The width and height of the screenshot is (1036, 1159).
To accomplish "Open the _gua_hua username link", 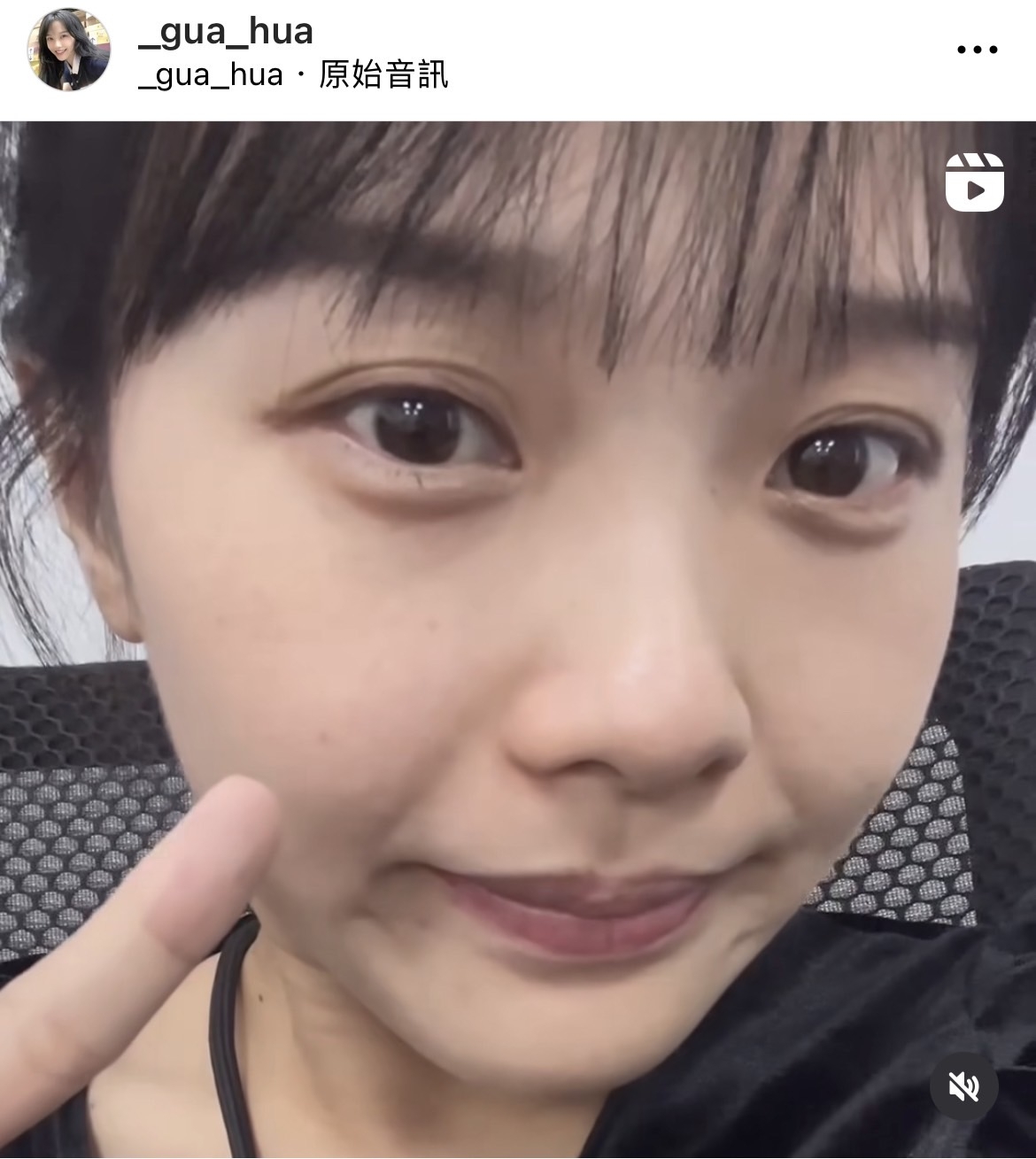I will point(226,32).
